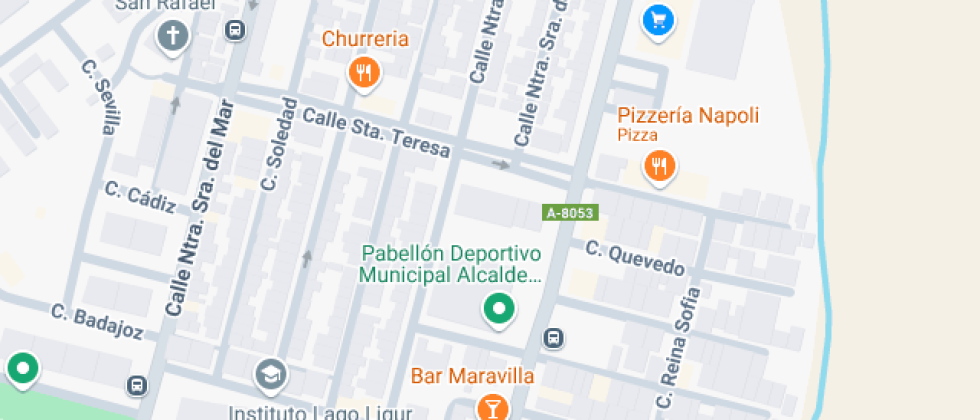Viewport: 980px width, 420px height.
Task: Open the Churreria restaurant marker
Action: [363, 72]
